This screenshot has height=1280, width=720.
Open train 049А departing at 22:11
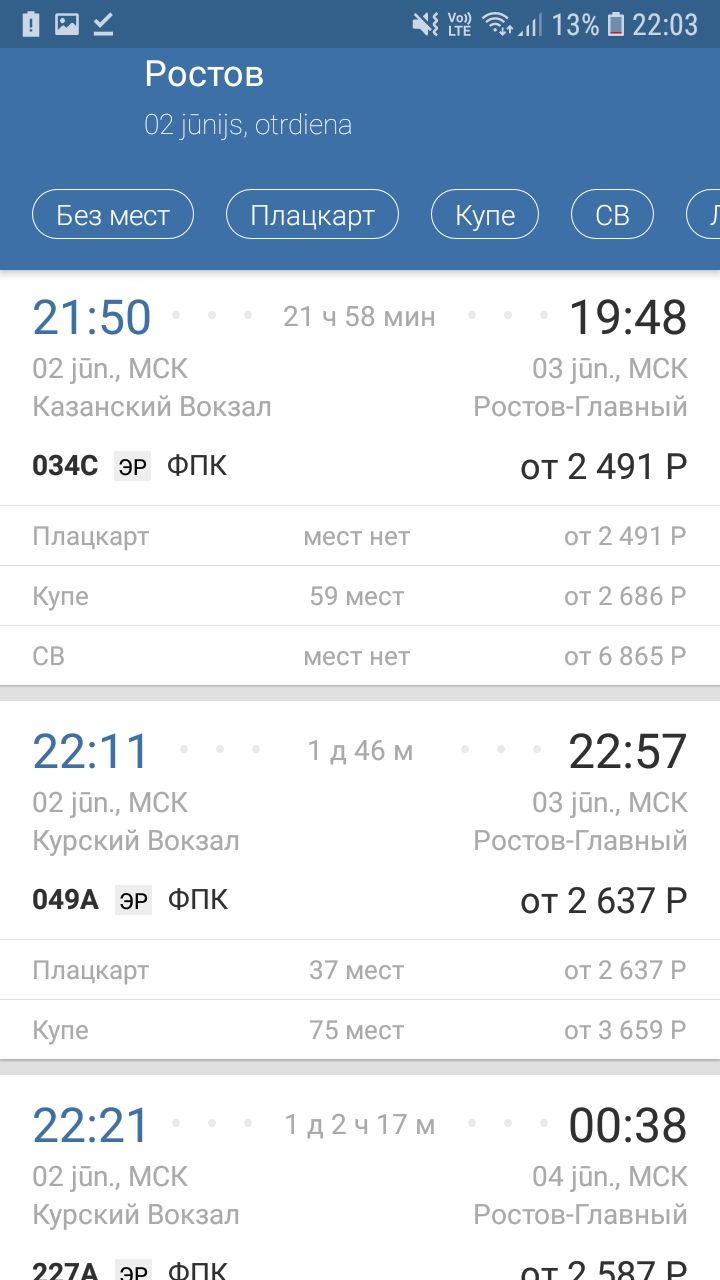coord(360,822)
